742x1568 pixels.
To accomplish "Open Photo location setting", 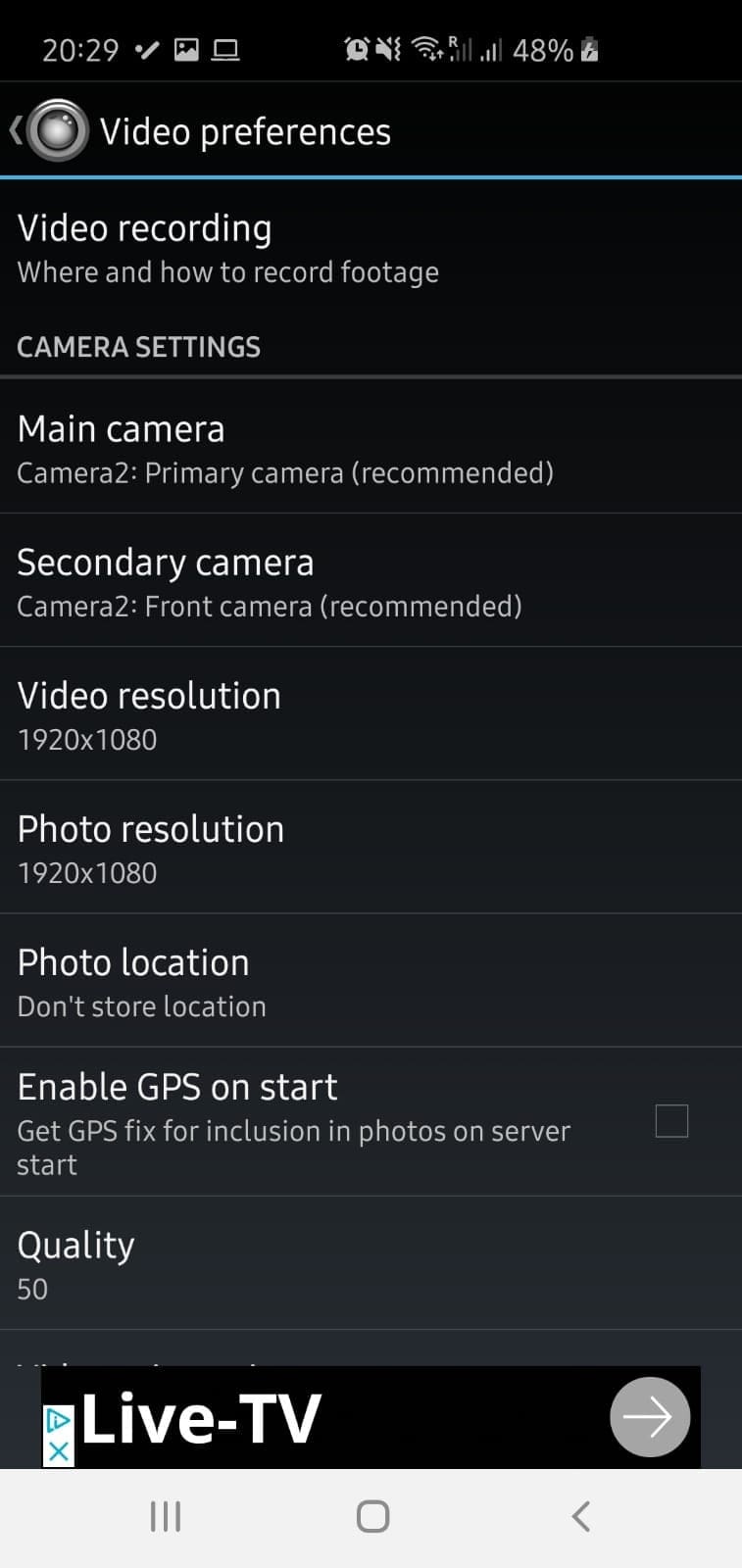I will pos(371,980).
